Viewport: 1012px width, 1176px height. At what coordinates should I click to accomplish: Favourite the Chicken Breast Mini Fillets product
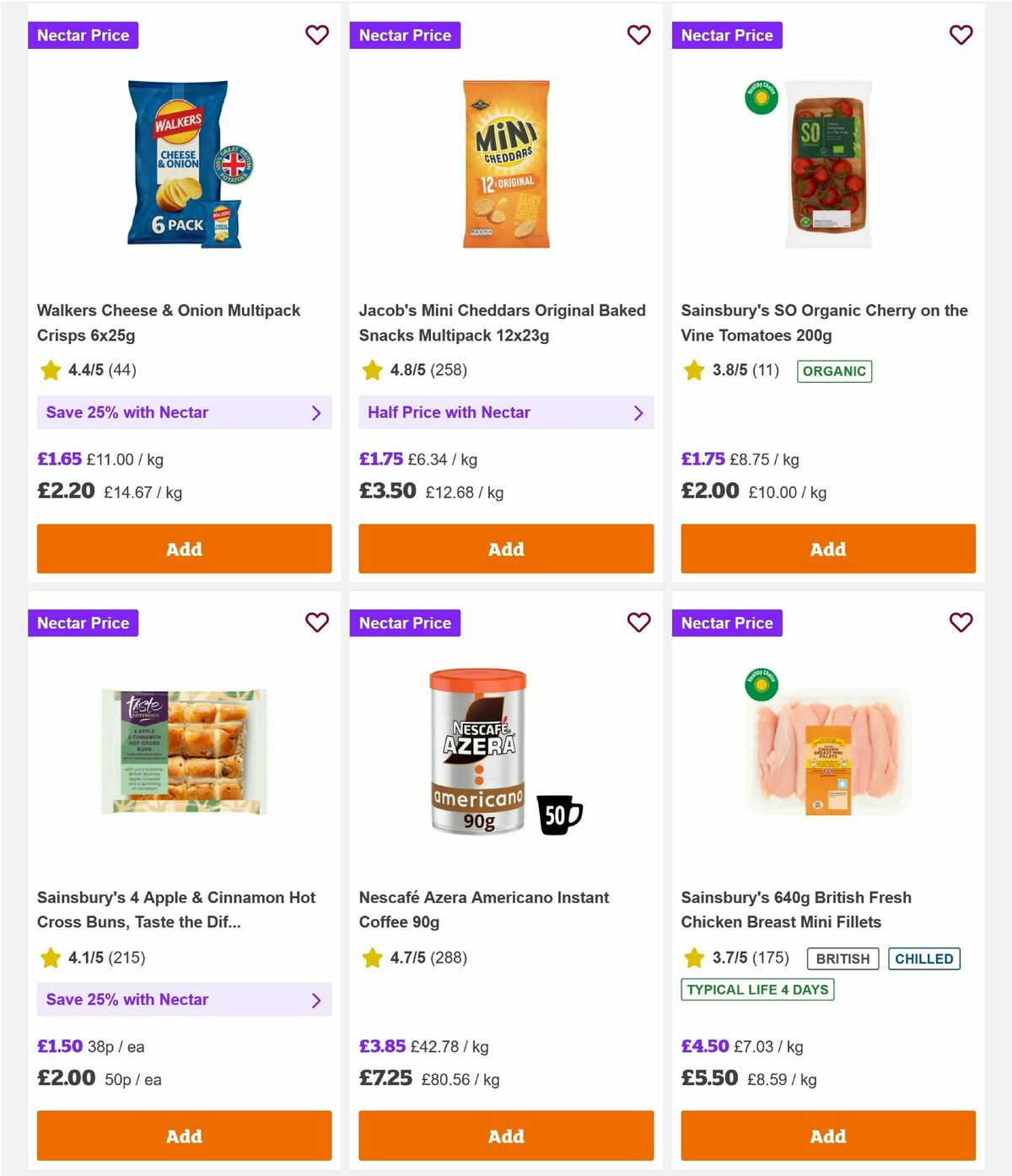click(x=961, y=623)
